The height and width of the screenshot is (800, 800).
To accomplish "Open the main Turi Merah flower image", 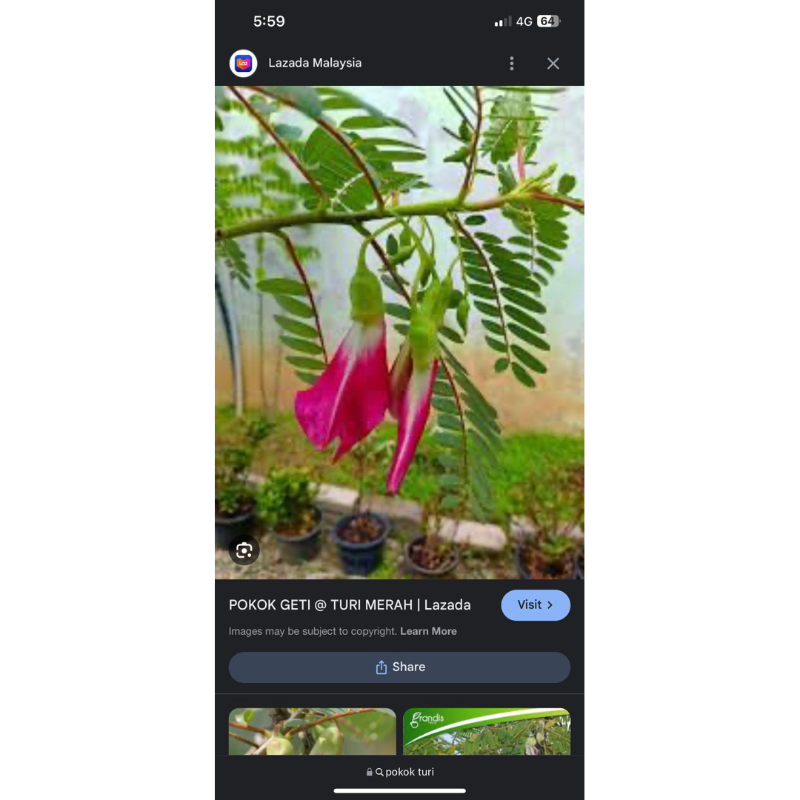I will pyautogui.click(x=399, y=332).
